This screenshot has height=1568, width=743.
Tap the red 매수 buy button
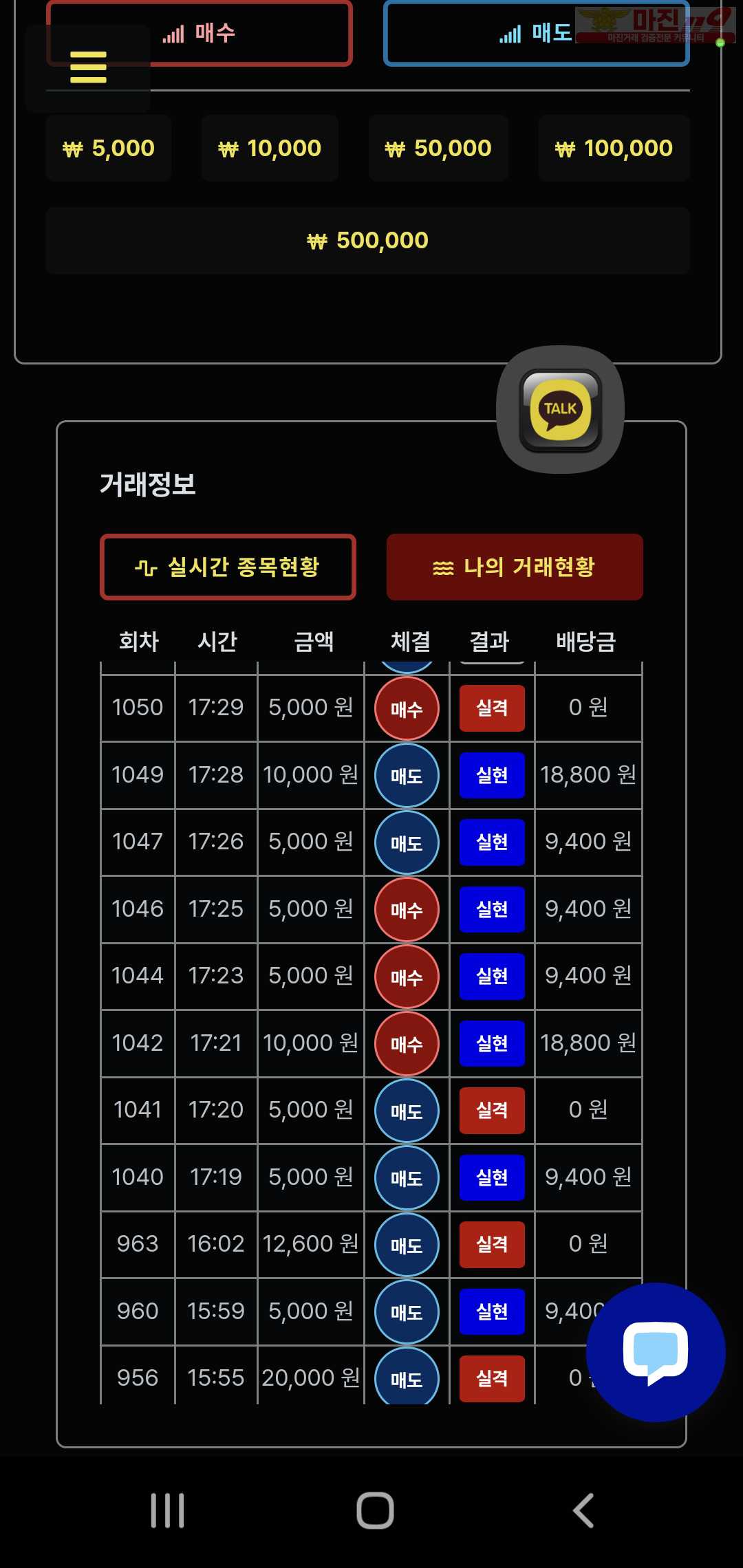pos(200,33)
